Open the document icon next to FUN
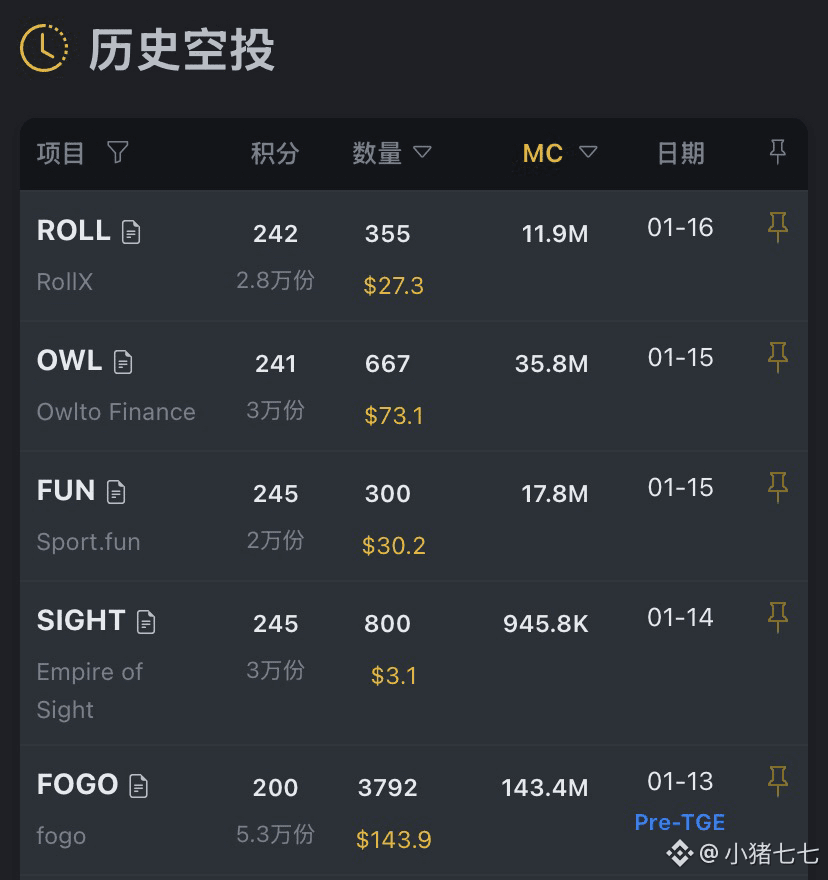The height and width of the screenshot is (880, 828). (x=116, y=492)
